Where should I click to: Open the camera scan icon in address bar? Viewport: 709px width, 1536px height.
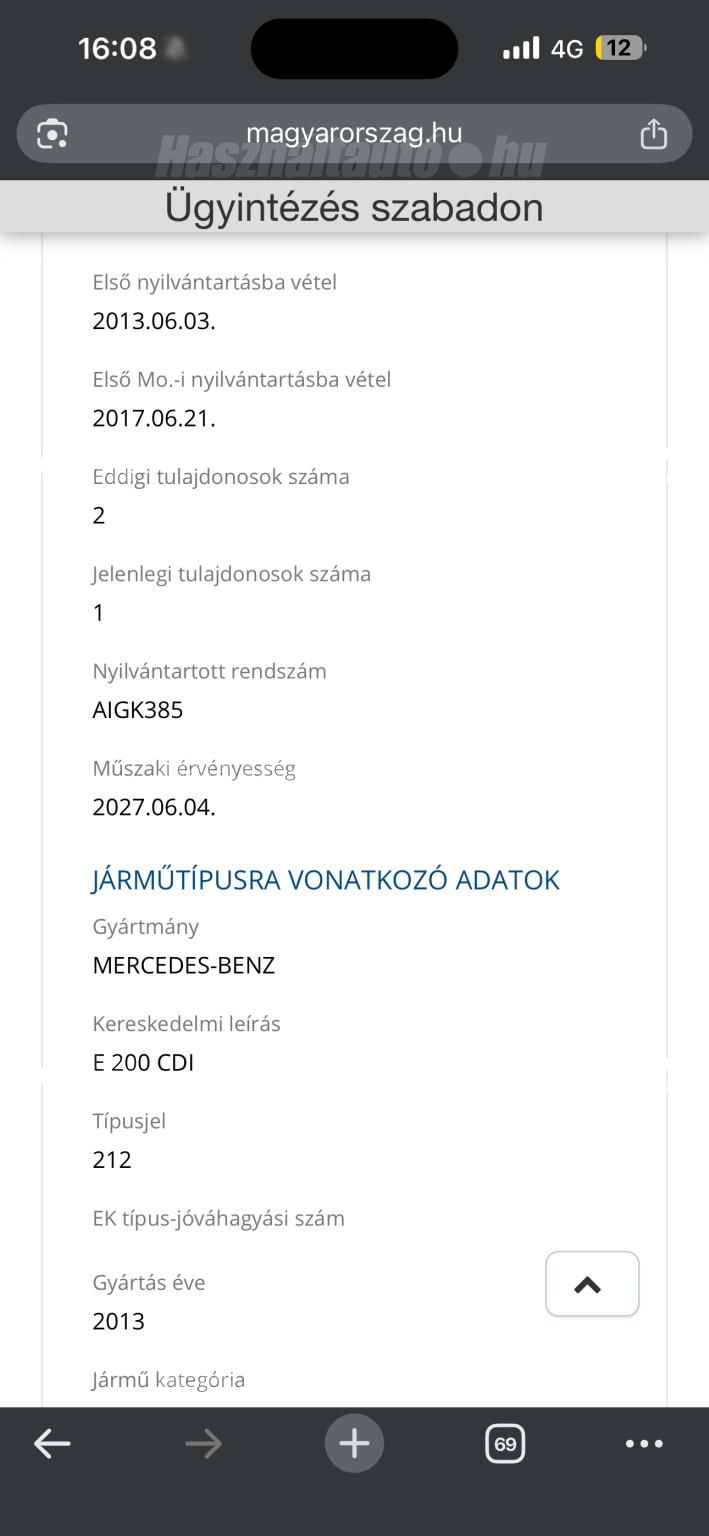pos(52,134)
